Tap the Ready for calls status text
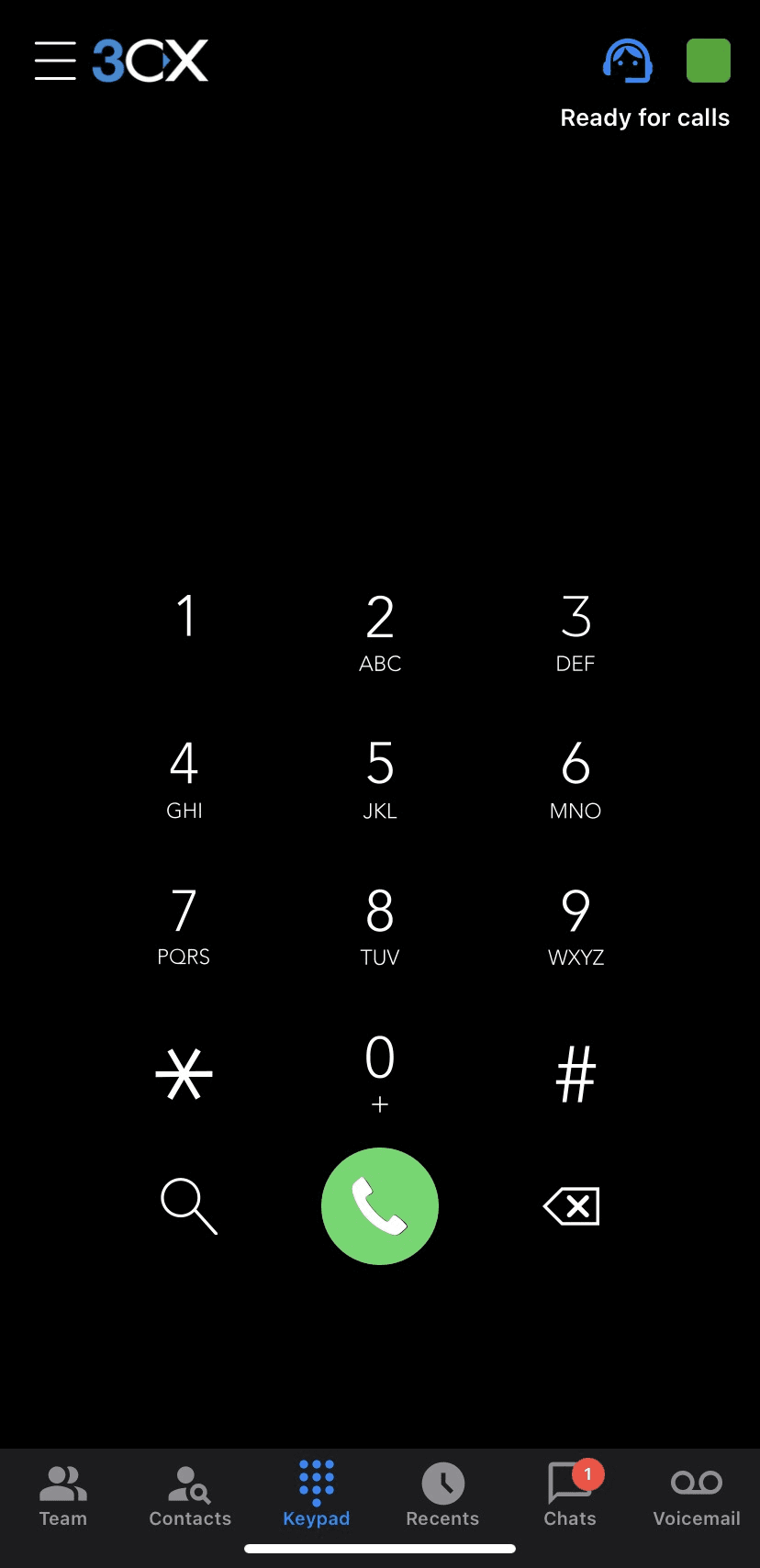Screen dimensions: 760x1568 [644, 117]
